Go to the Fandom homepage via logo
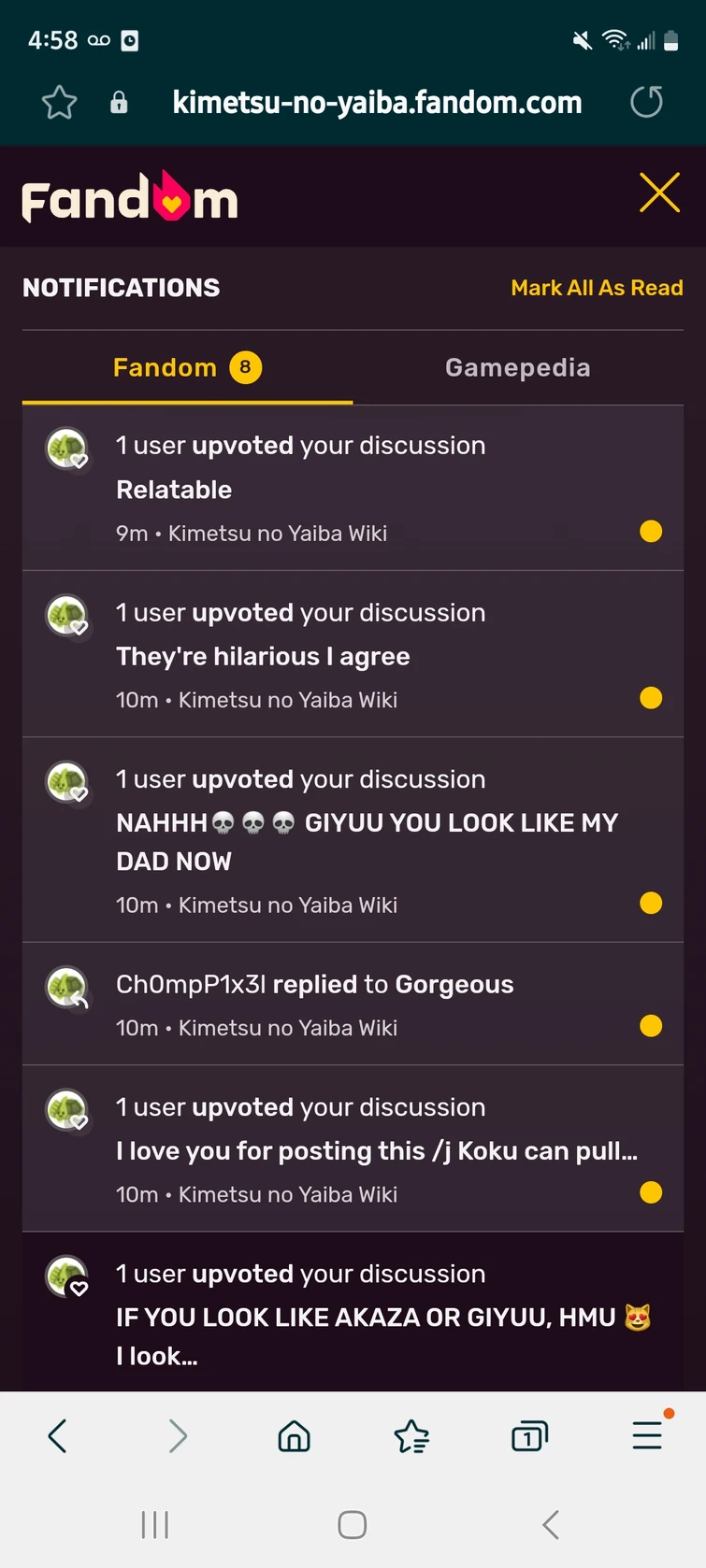 [130, 198]
